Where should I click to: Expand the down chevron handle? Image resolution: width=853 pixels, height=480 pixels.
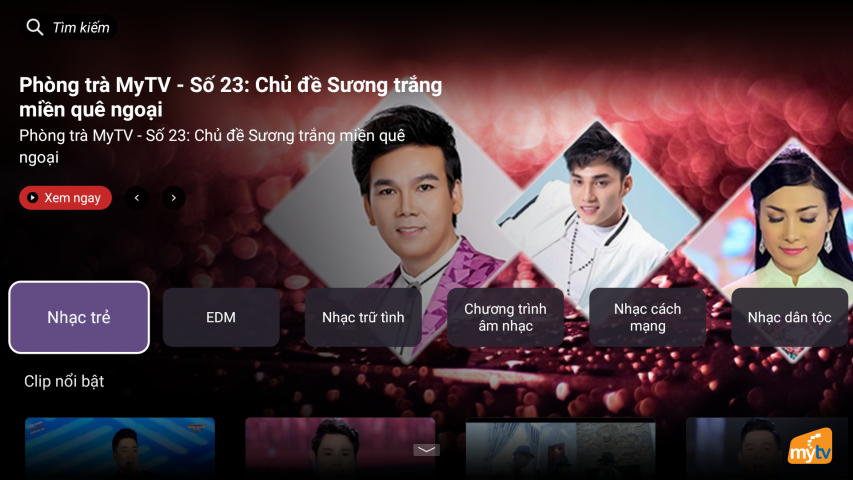point(427,450)
